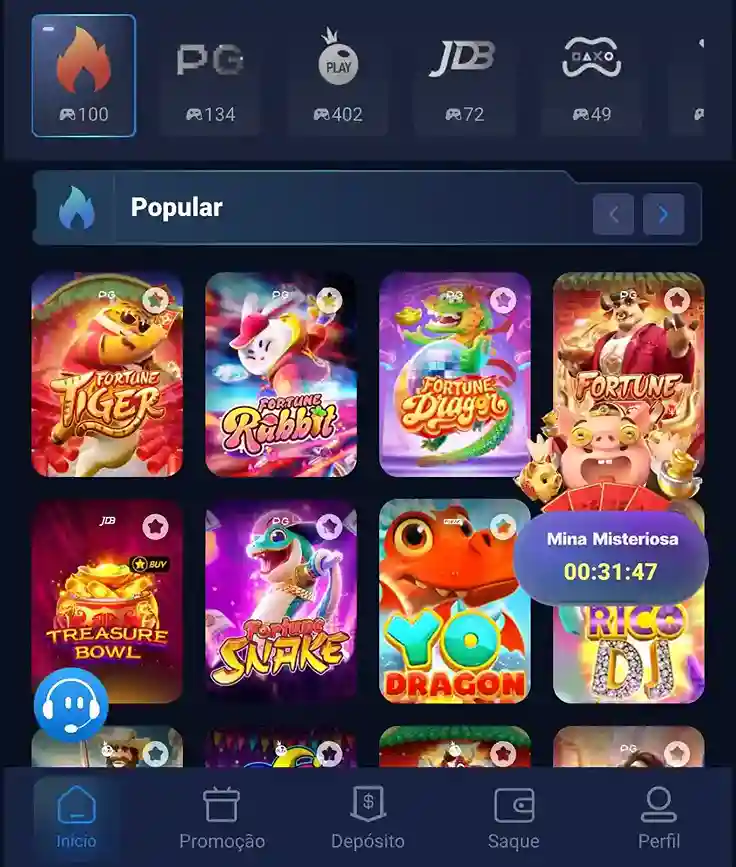The image size is (736, 867).
Task: Open the Mina Misteriosa timer bubble
Action: tap(611, 557)
